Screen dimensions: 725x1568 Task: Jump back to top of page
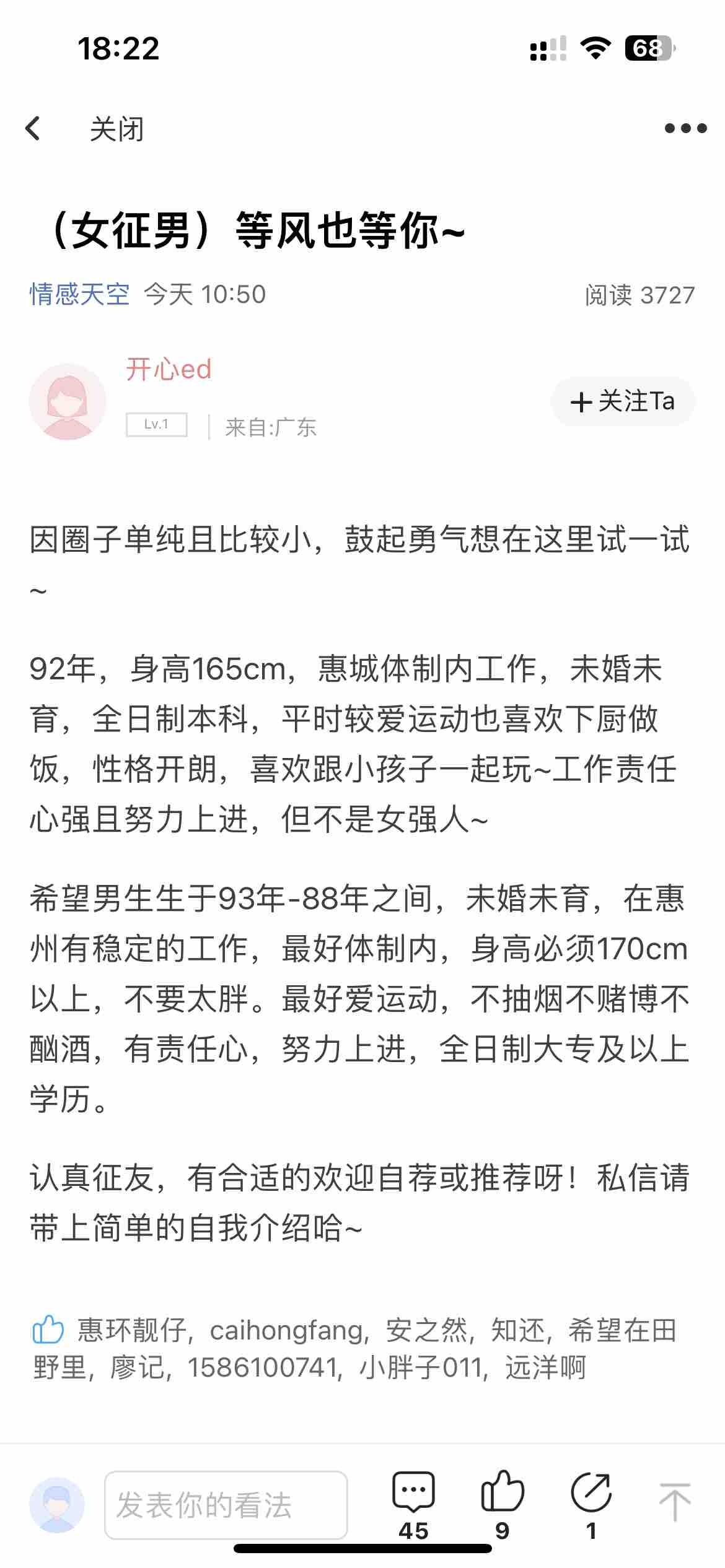674,1502
